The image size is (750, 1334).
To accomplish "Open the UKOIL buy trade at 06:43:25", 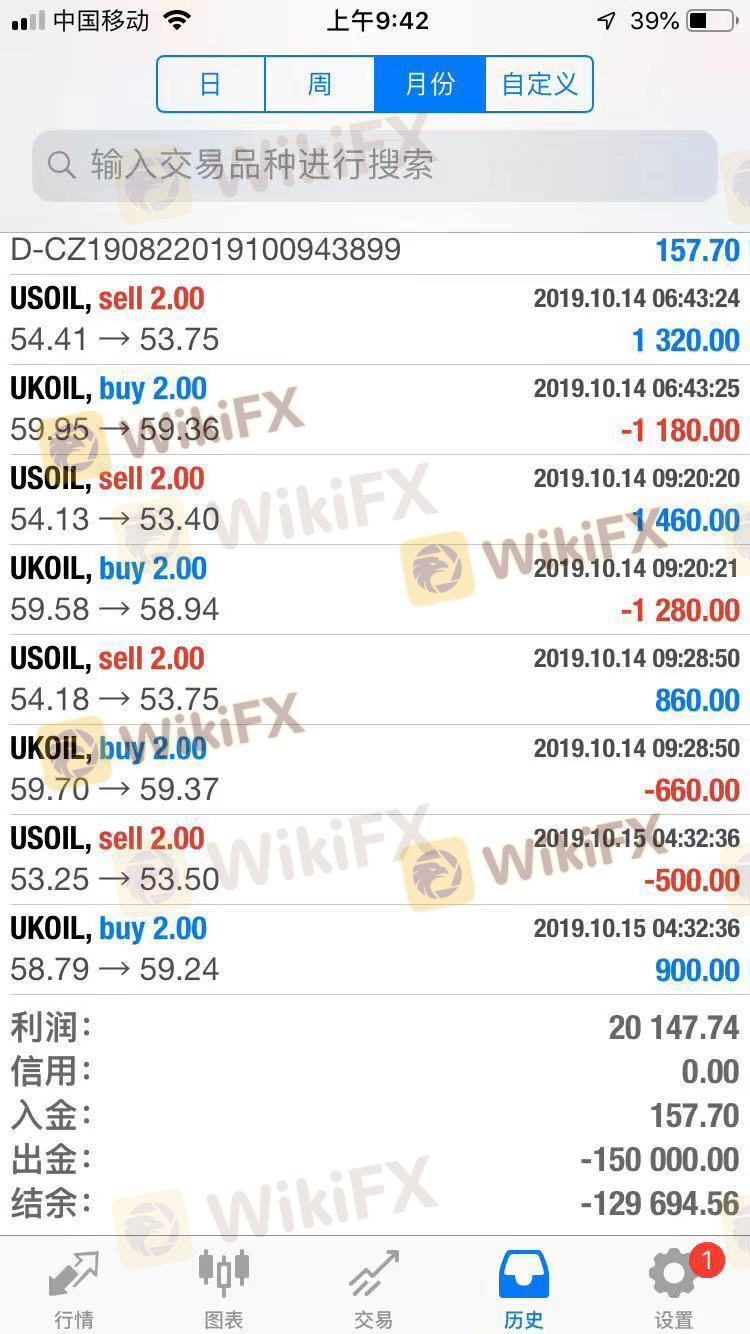I will [x=375, y=409].
